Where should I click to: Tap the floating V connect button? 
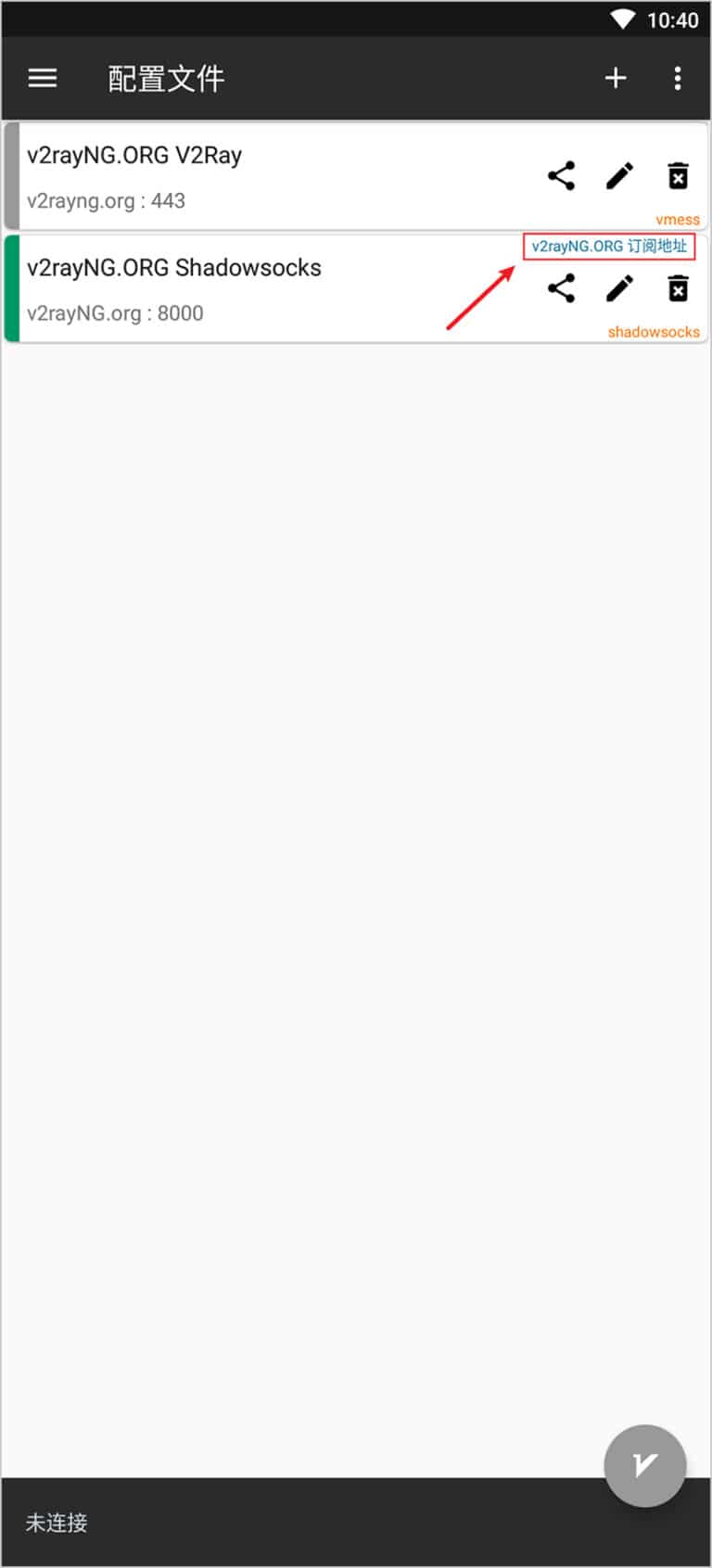tap(644, 1465)
